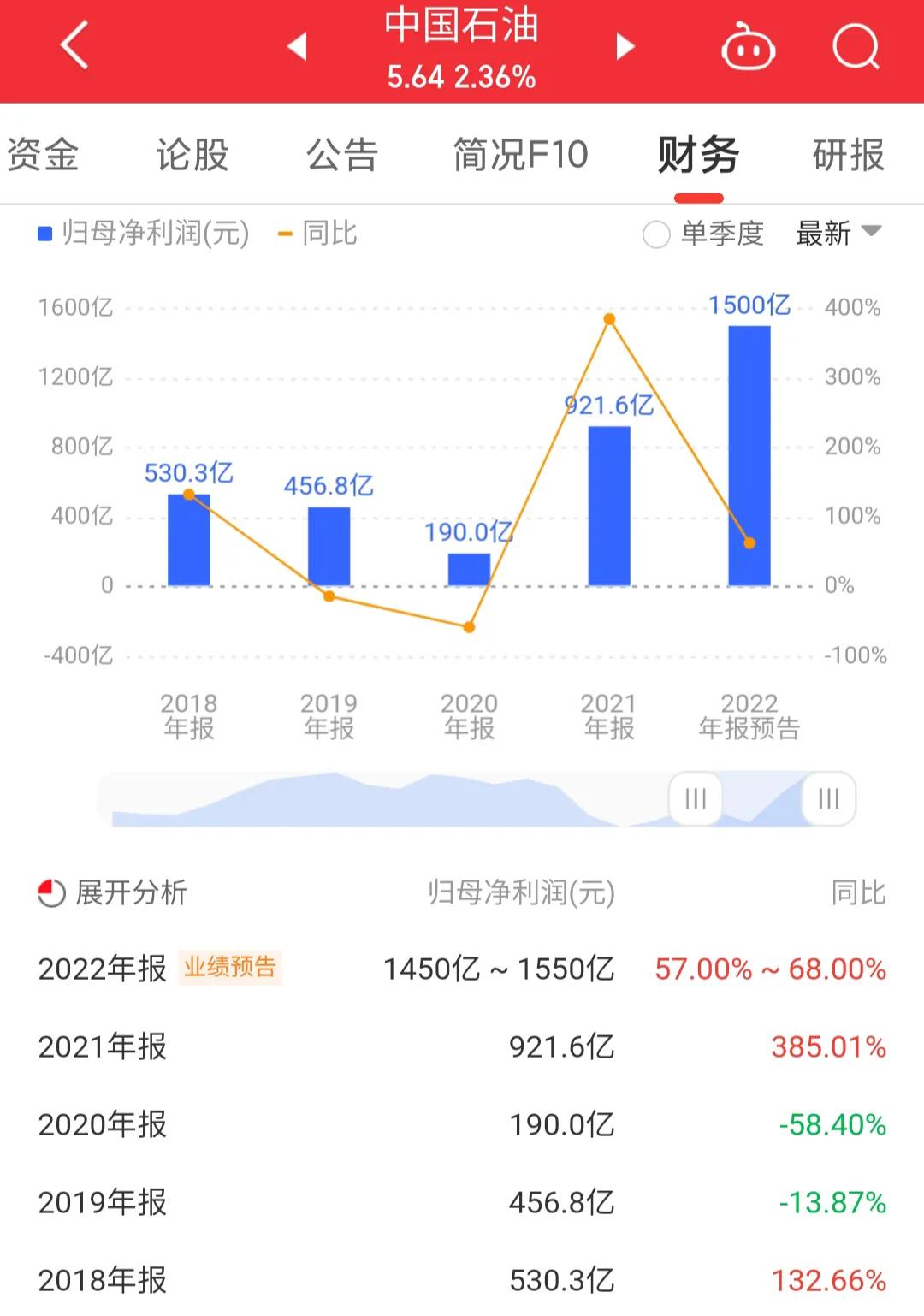Open the 最新 dropdown selector
This screenshot has height=1316, width=924.
pyautogui.click(x=821, y=234)
